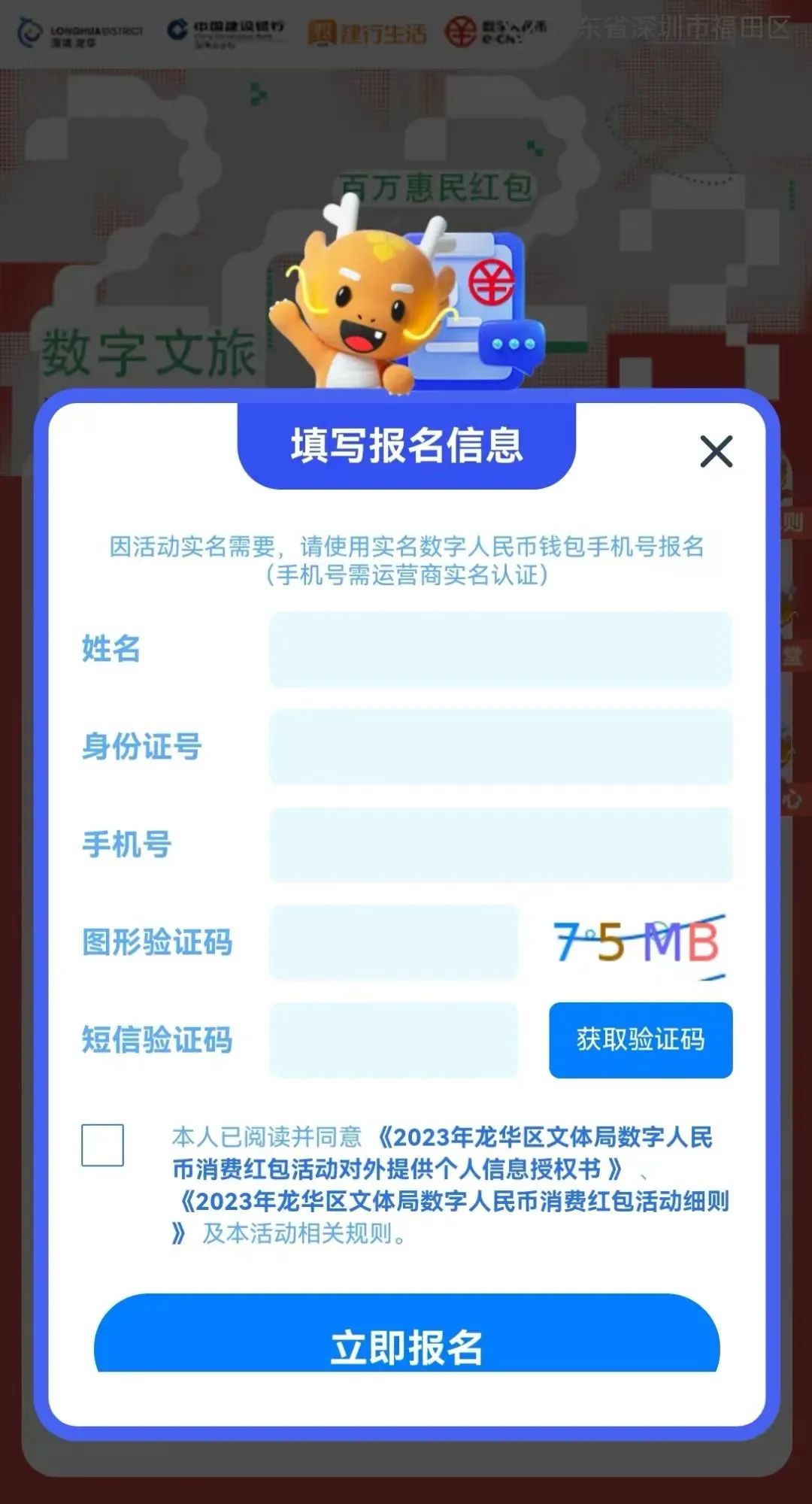This screenshot has height=1504, width=812.
Task: Submit with the 立即报名 button
Action: 406,1345
